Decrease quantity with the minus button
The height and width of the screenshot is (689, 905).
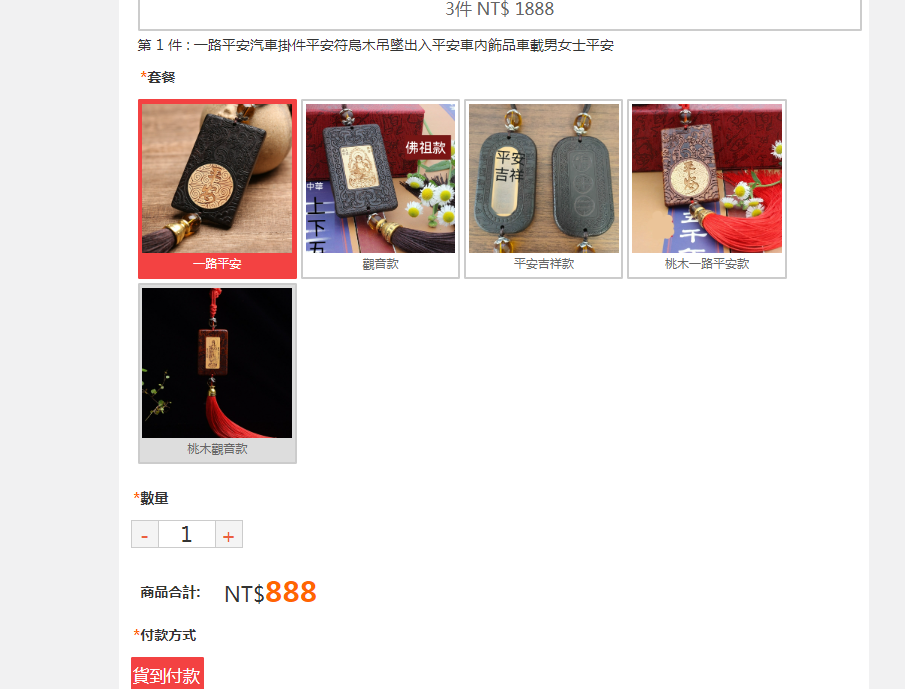click(x=145, y=535)
